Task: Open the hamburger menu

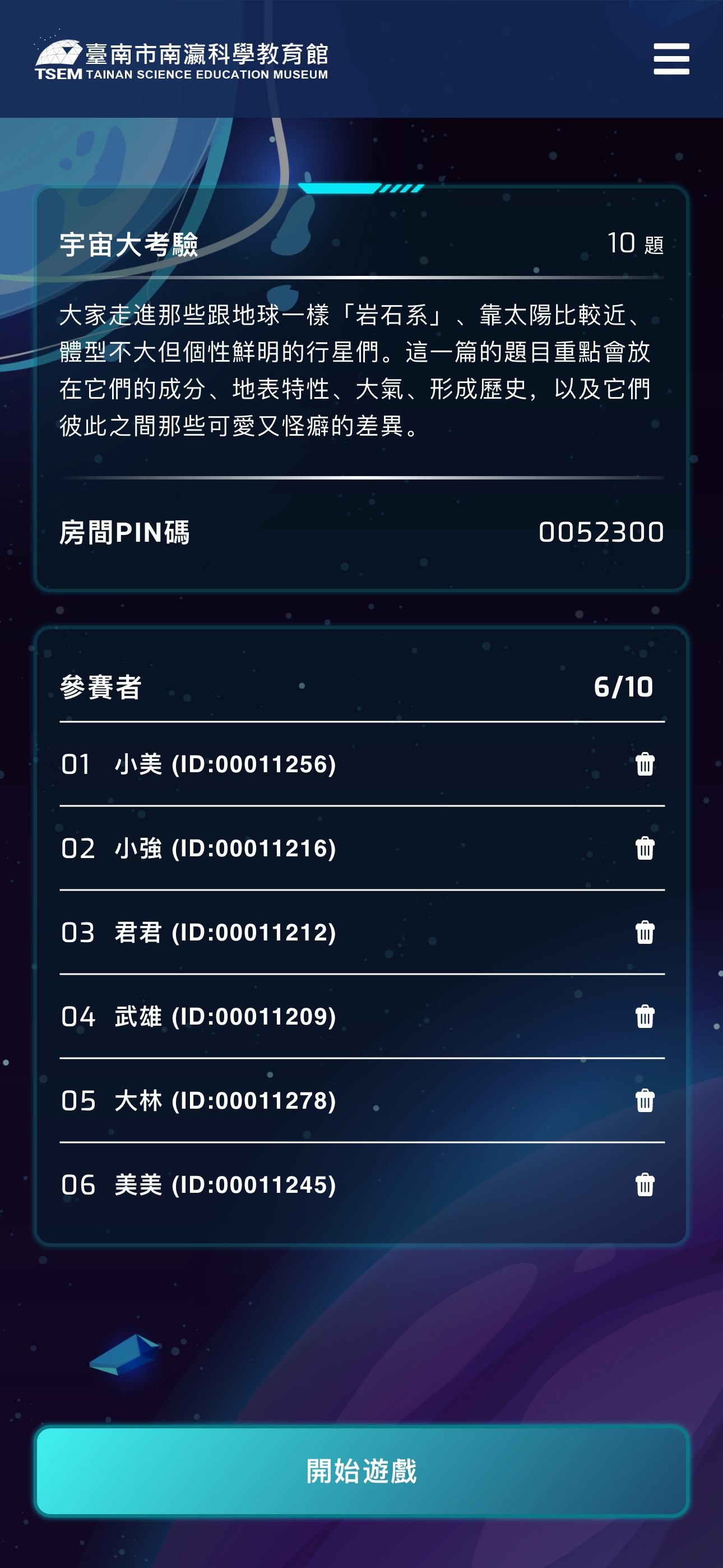Action: (671, 59)
